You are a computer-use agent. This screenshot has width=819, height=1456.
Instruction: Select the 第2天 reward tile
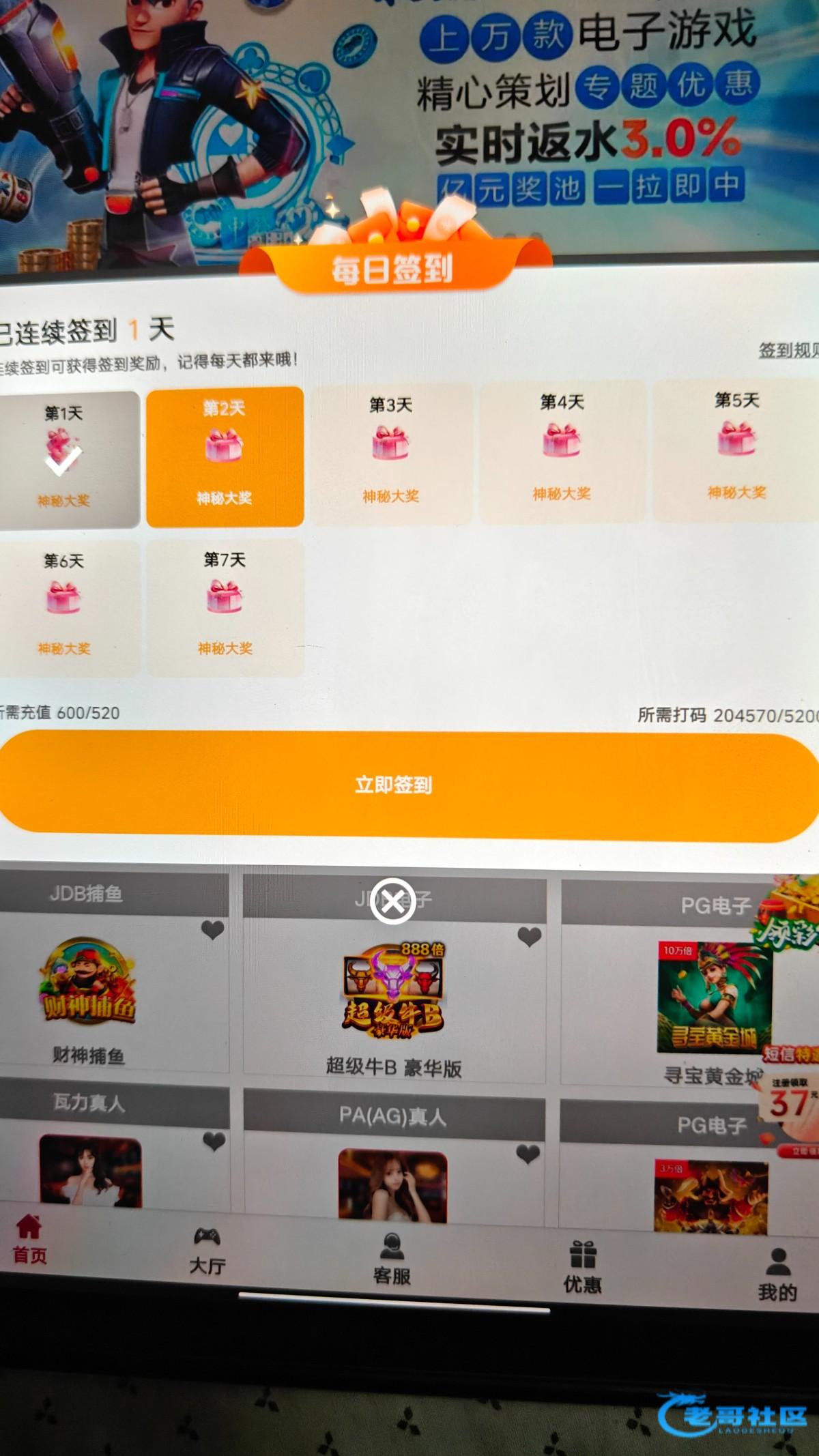225,456
